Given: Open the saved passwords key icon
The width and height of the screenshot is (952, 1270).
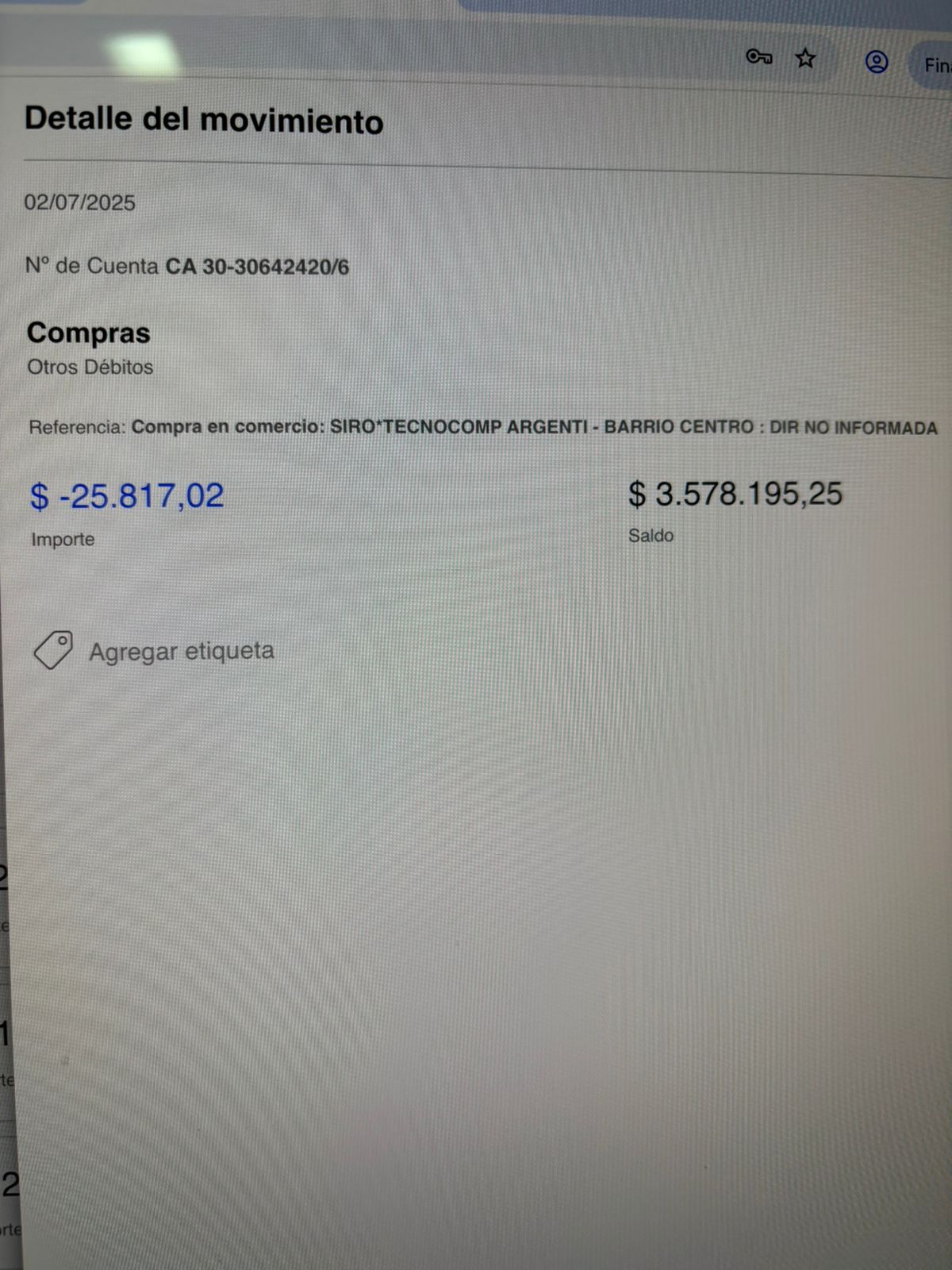Looking at the screenshot, I should (758, 56).
